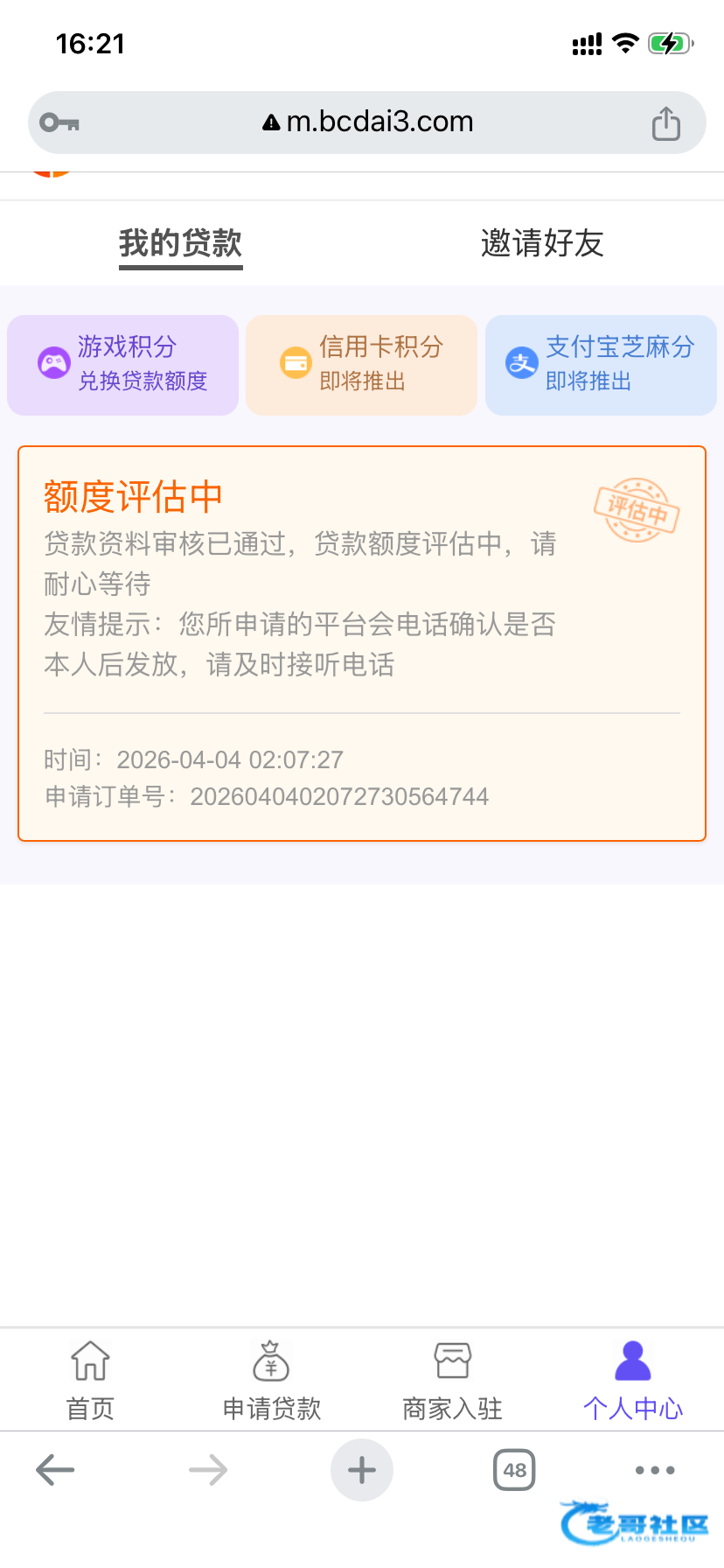Open the 个人中心 tab
The image size is (724, 1568).
(633, 1381)
